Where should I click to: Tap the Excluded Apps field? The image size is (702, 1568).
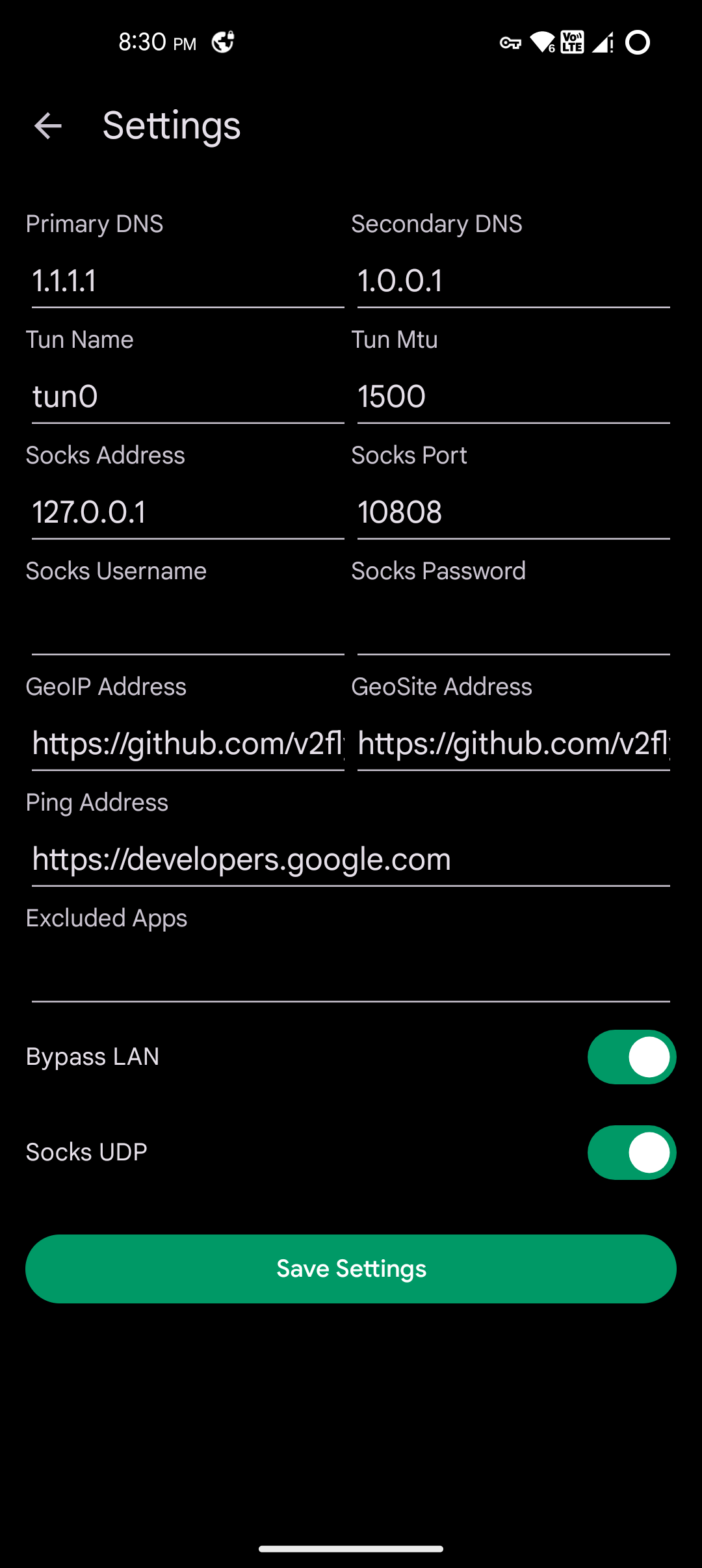[x=351, y=976]
